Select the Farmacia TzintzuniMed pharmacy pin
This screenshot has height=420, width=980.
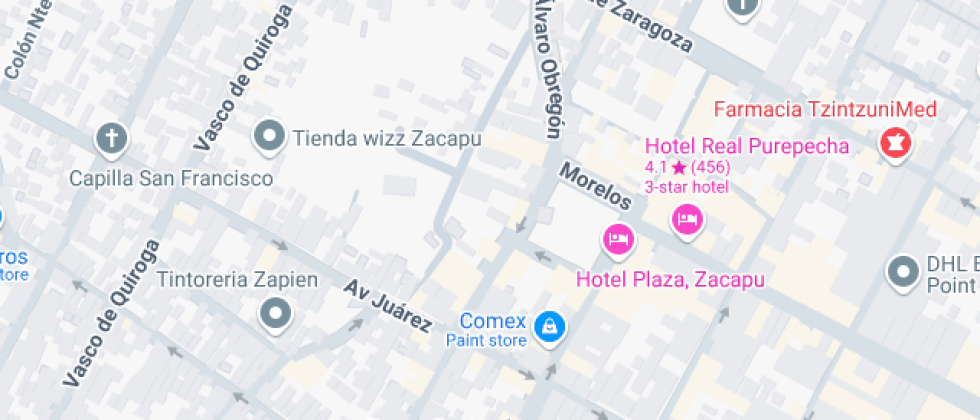894,143
